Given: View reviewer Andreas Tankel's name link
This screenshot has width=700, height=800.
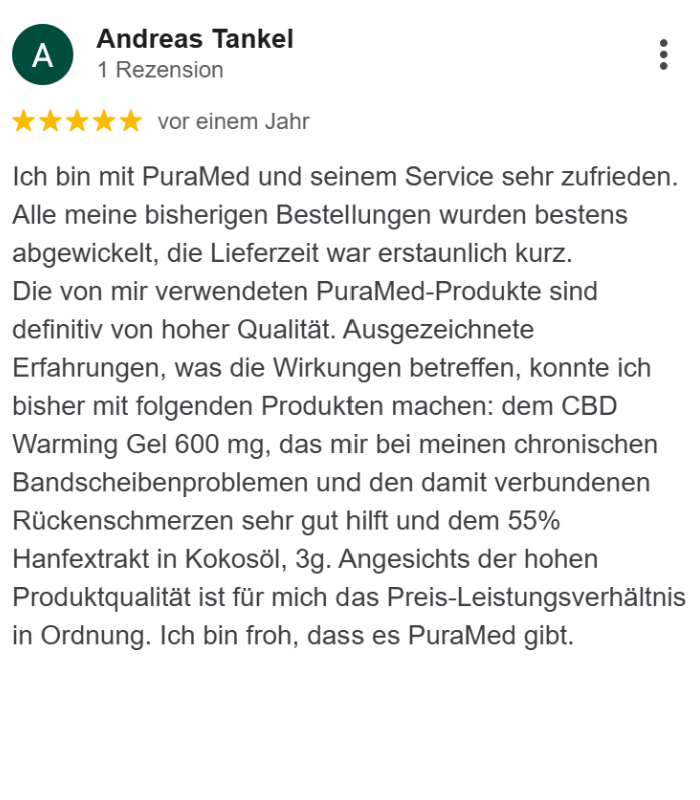Looking at the screenshot, I should pos(195,39).
